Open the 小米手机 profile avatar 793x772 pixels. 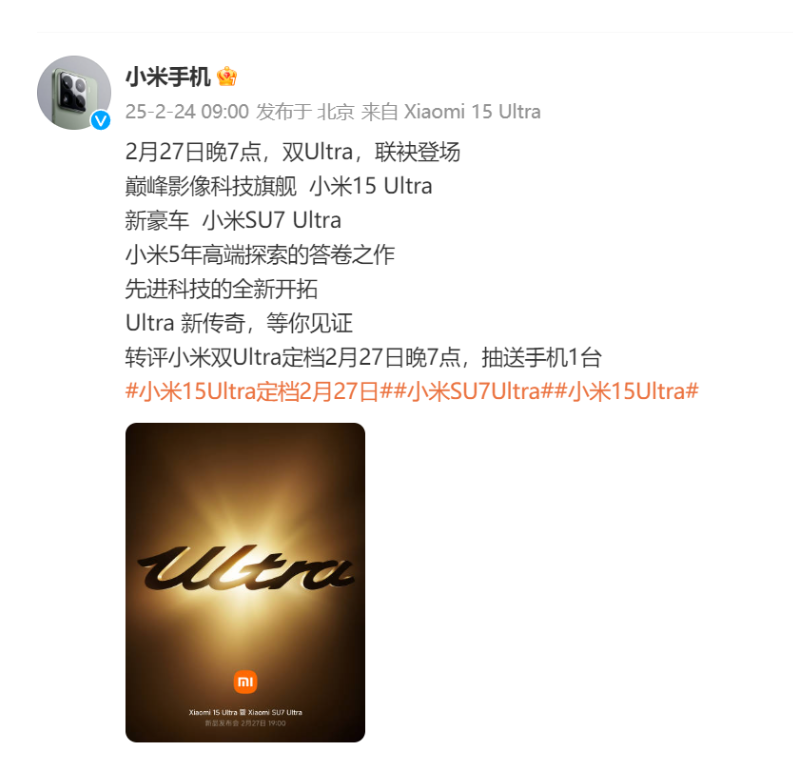73,92
